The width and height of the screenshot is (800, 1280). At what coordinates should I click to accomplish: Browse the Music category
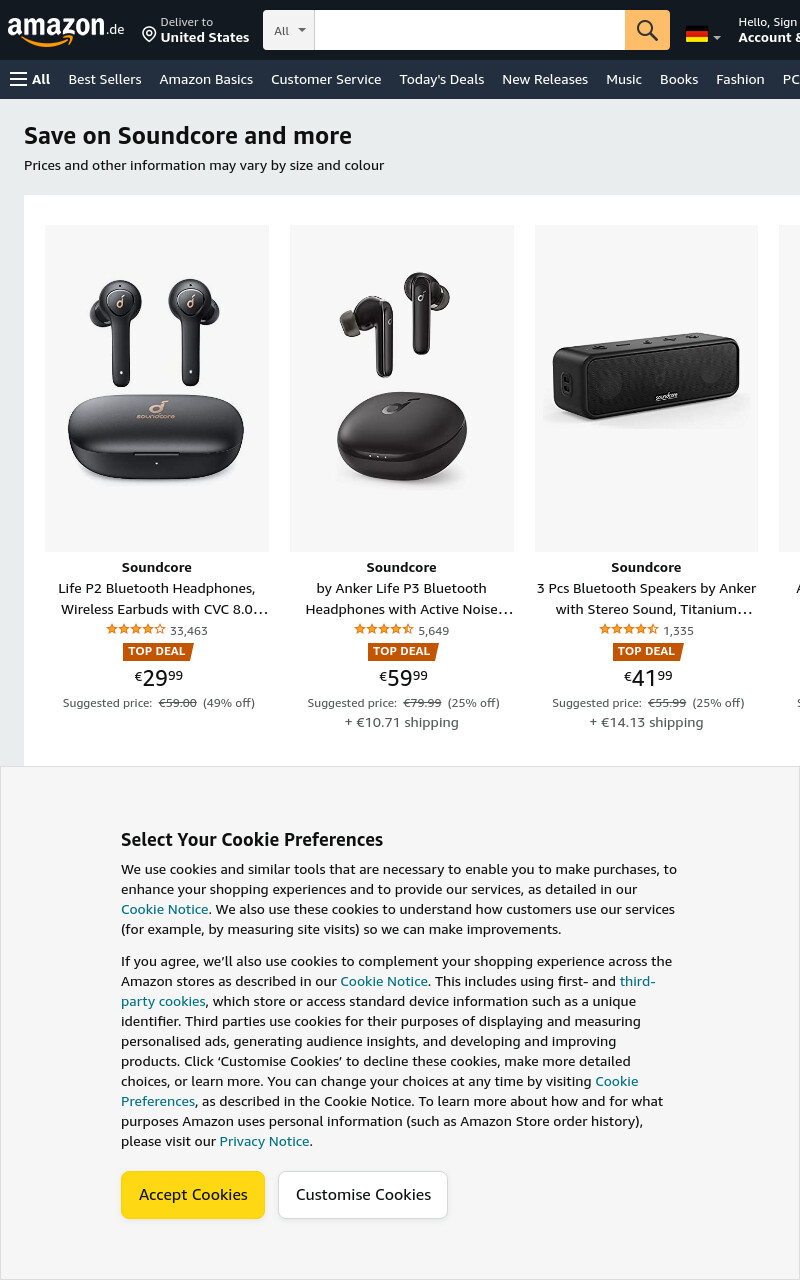[624, 79]
